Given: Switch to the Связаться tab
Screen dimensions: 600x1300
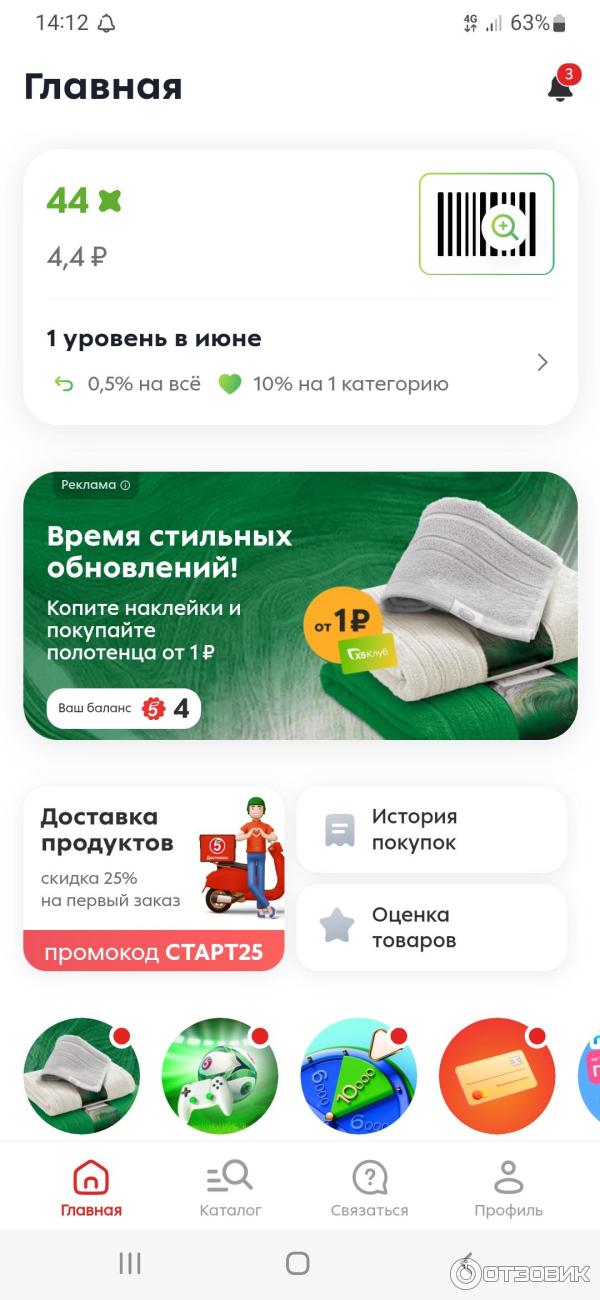Looking at the screenshot, I should (369, 1188).
